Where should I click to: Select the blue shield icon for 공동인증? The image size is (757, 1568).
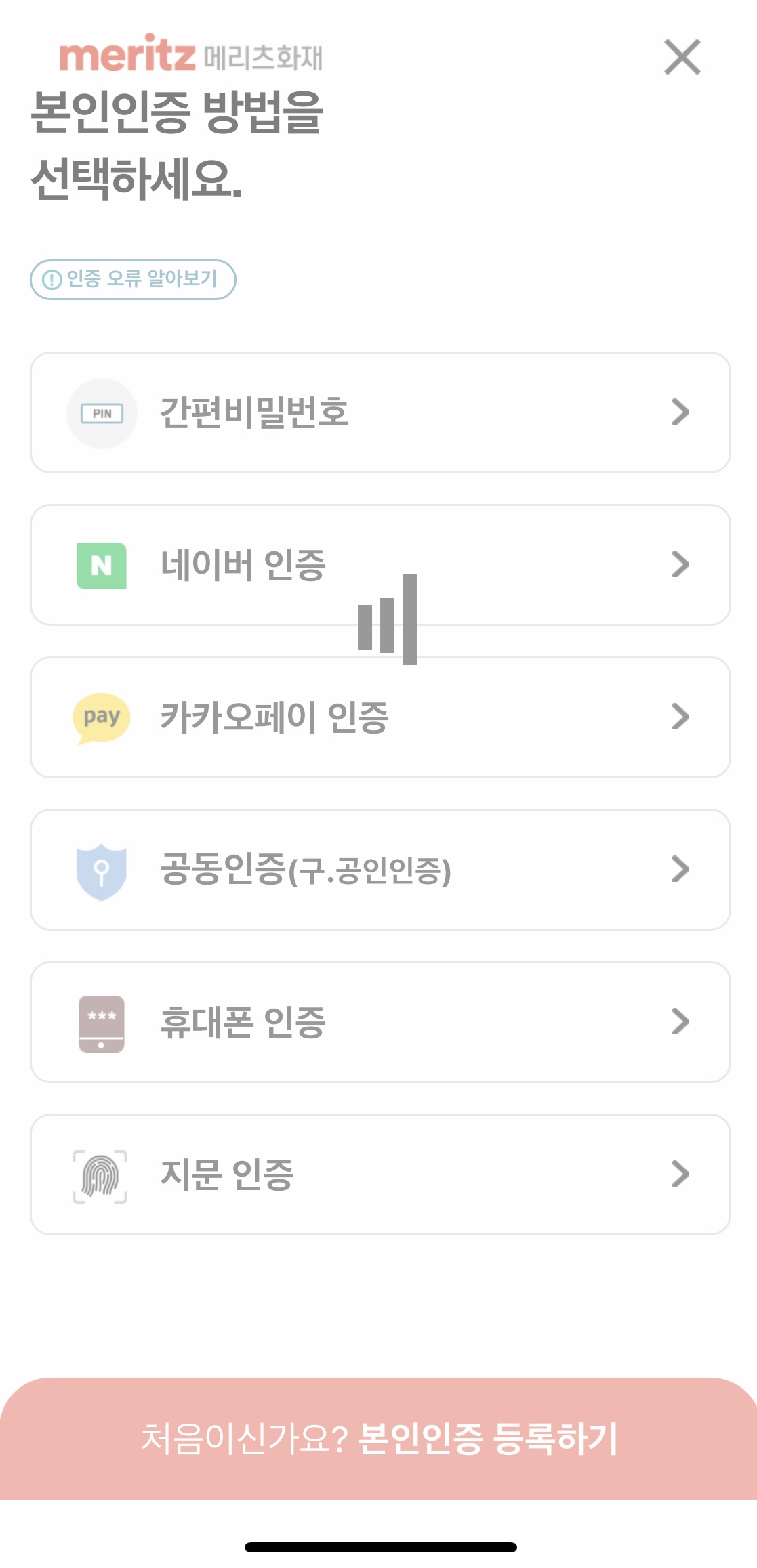tap(100, 869)
